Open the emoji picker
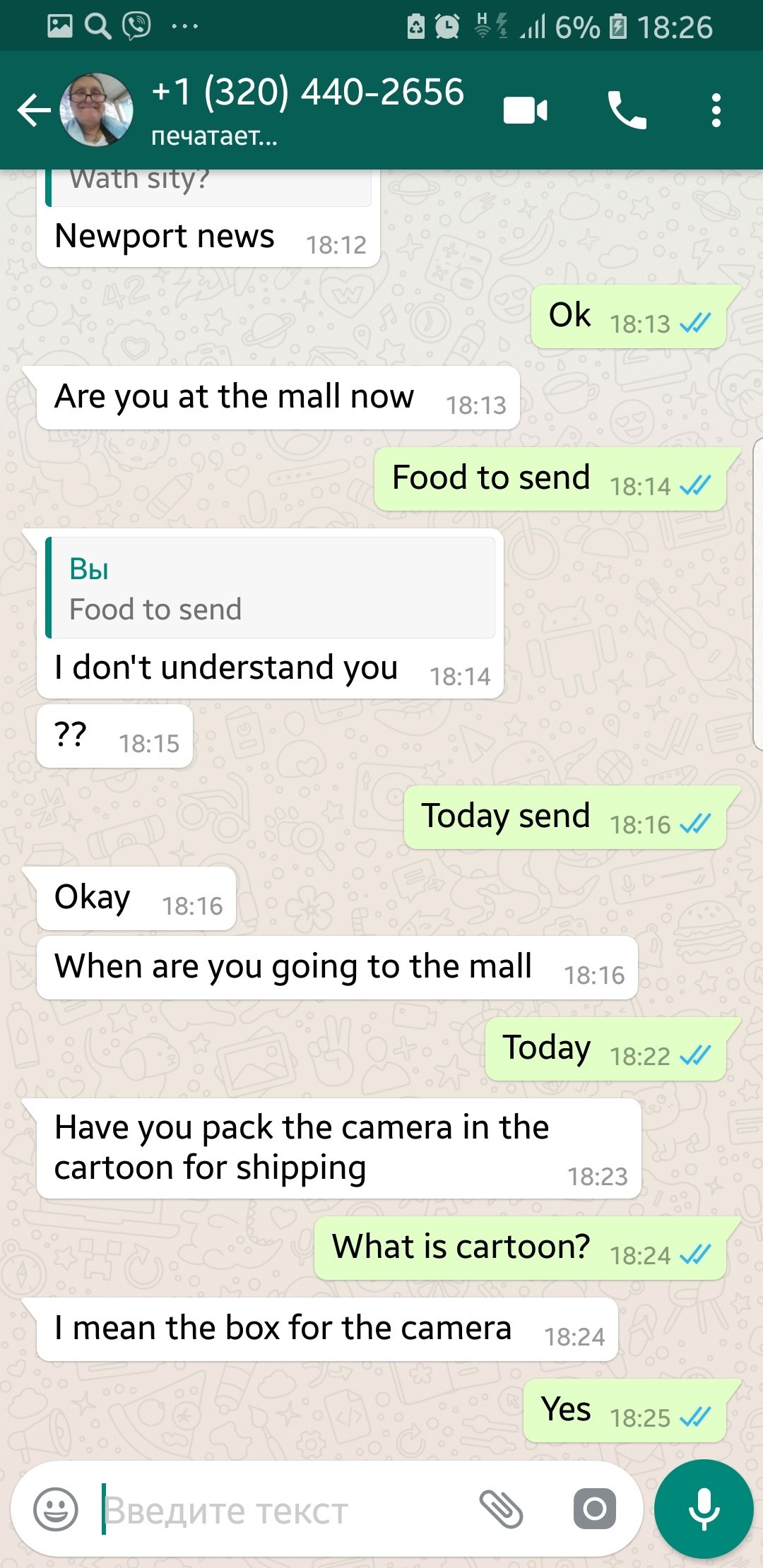 tap(56, 1509)
